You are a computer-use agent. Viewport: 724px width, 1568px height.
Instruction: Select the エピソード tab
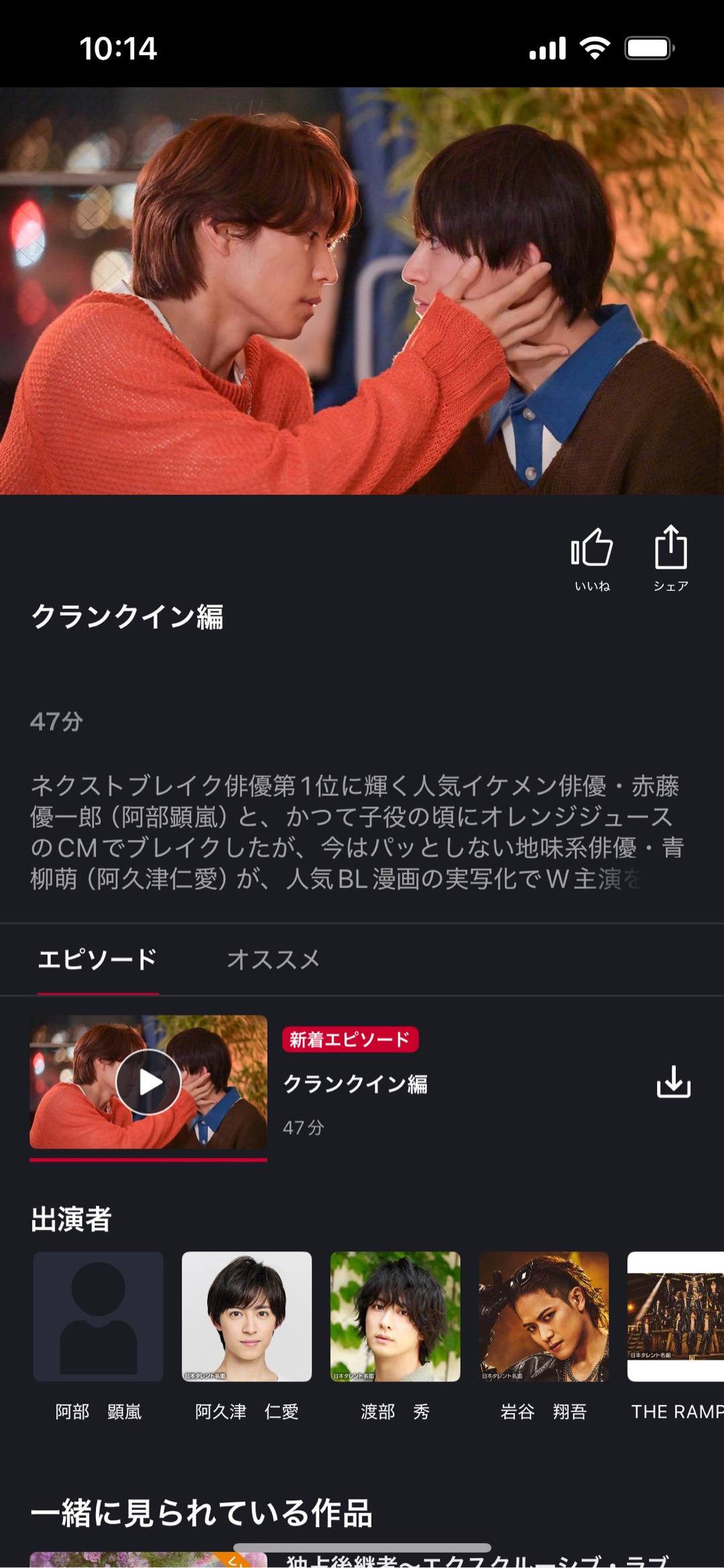point(98,960)
